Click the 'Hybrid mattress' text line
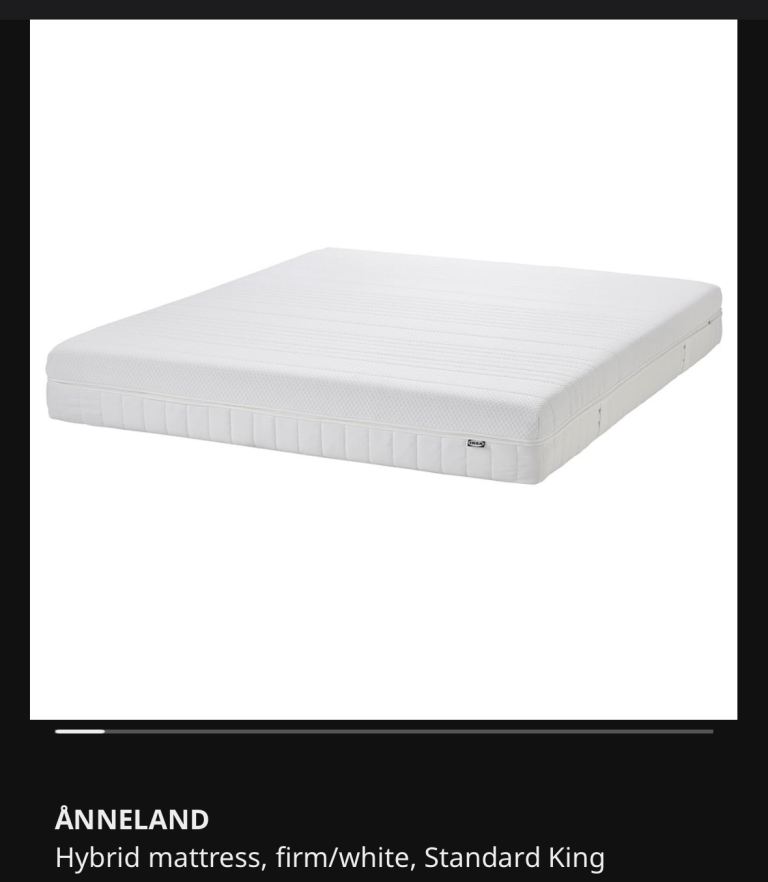This screenshot has height=882, width=768. (160, 857)
